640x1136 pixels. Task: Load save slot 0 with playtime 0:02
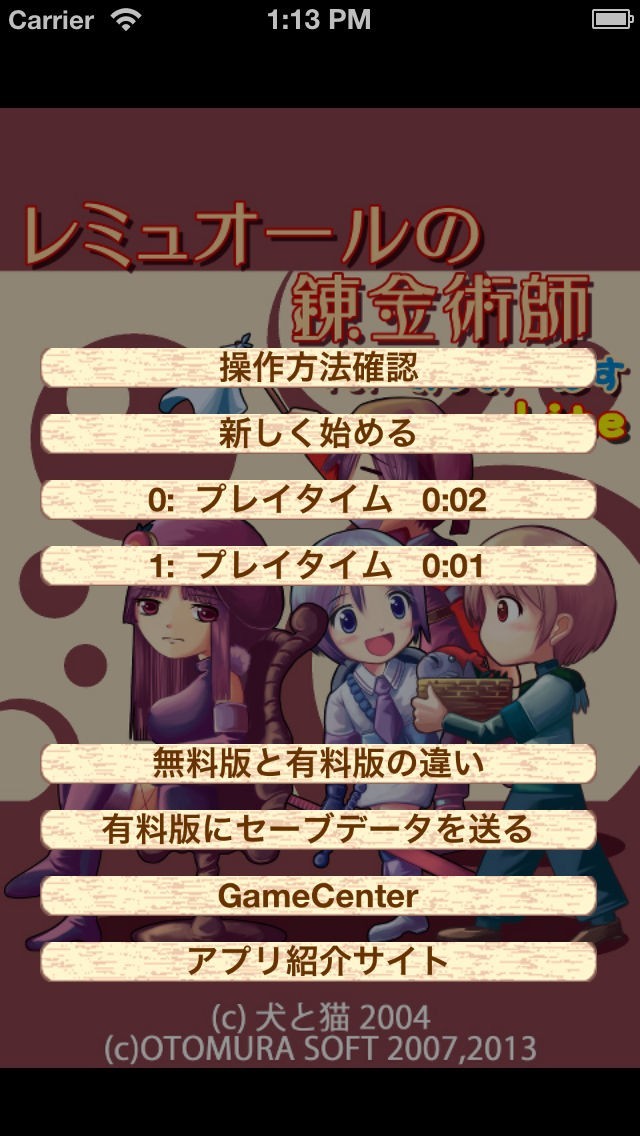(318, 499)
